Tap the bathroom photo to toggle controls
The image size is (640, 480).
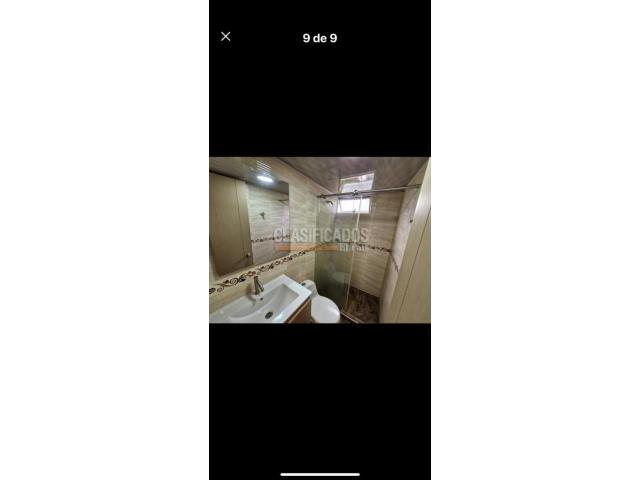320,240
